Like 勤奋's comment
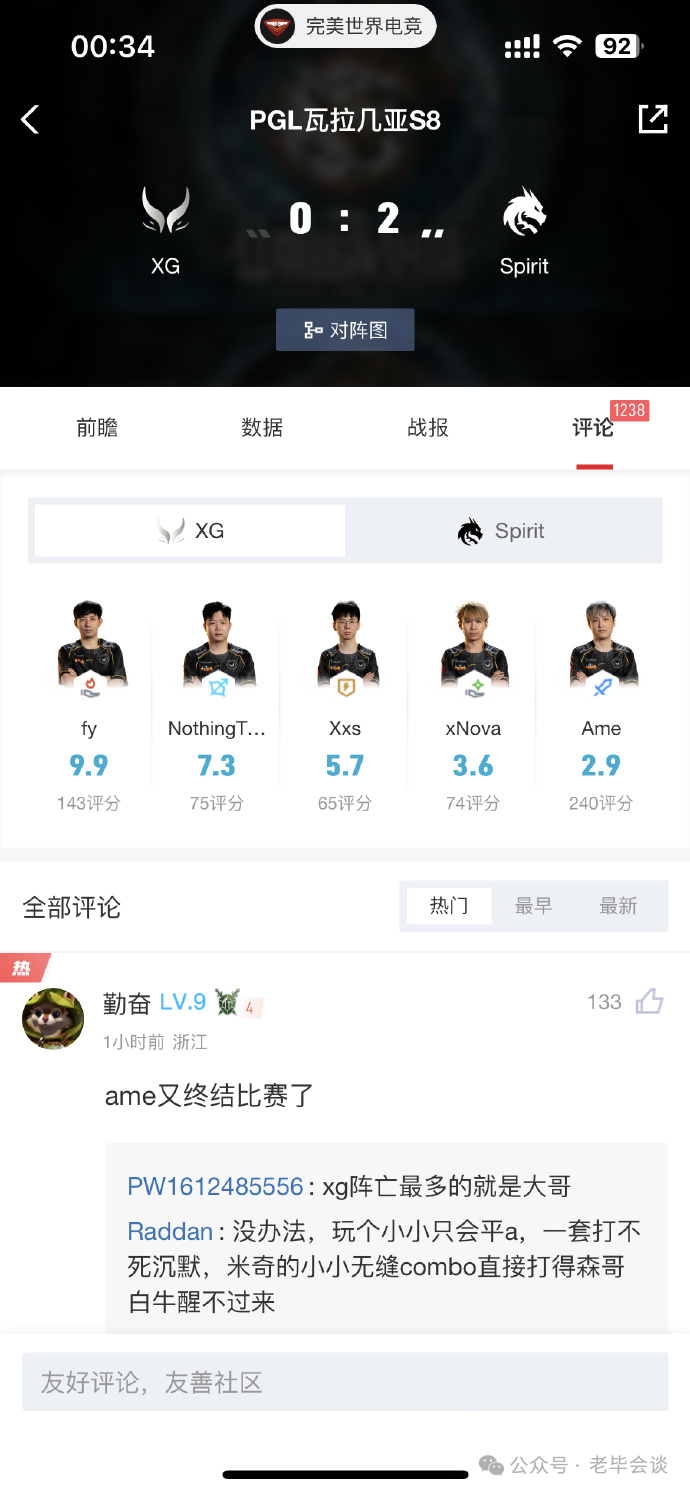The image size is (690, 1493). point(650,1001)
